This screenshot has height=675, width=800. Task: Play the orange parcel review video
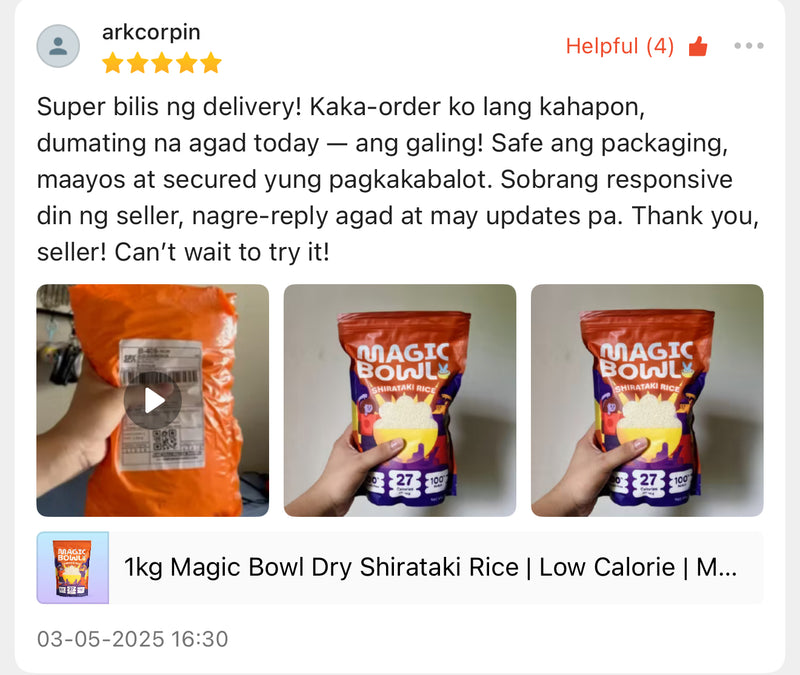coord(153,400)
